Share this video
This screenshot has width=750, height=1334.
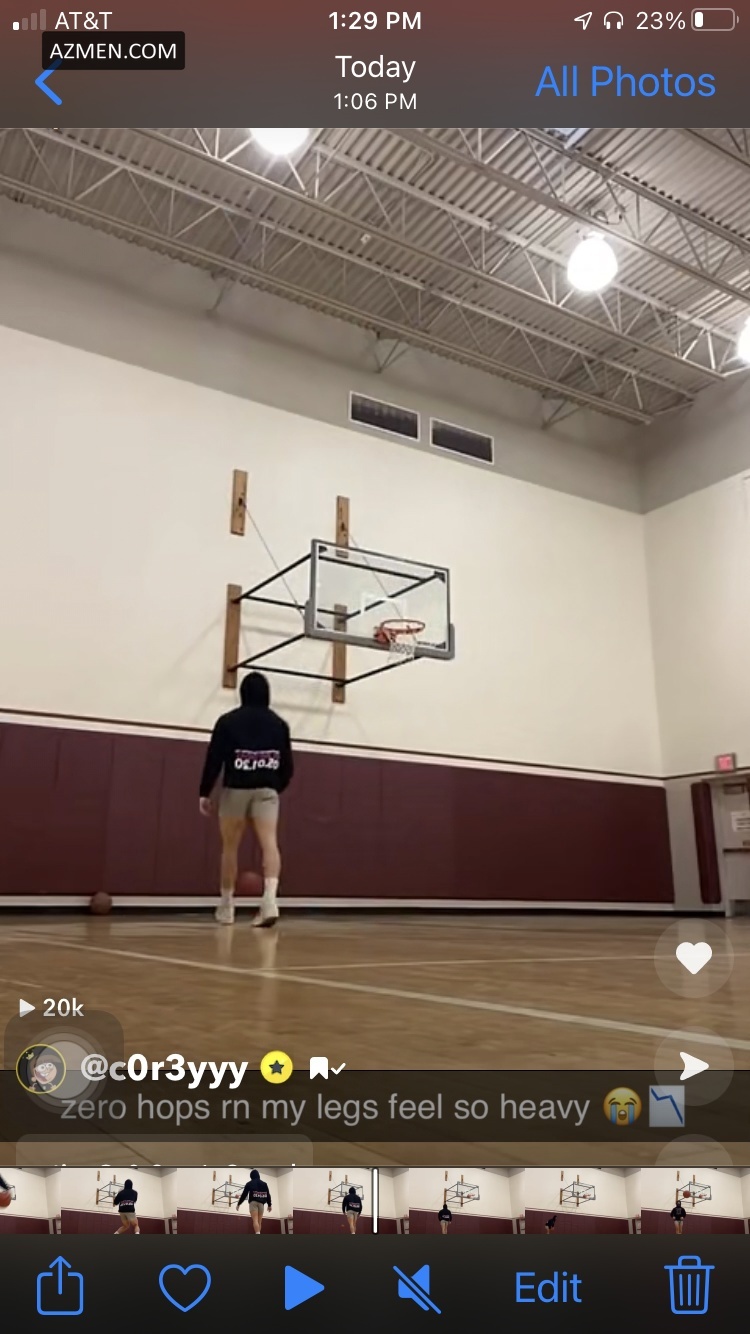point(60,1287)
